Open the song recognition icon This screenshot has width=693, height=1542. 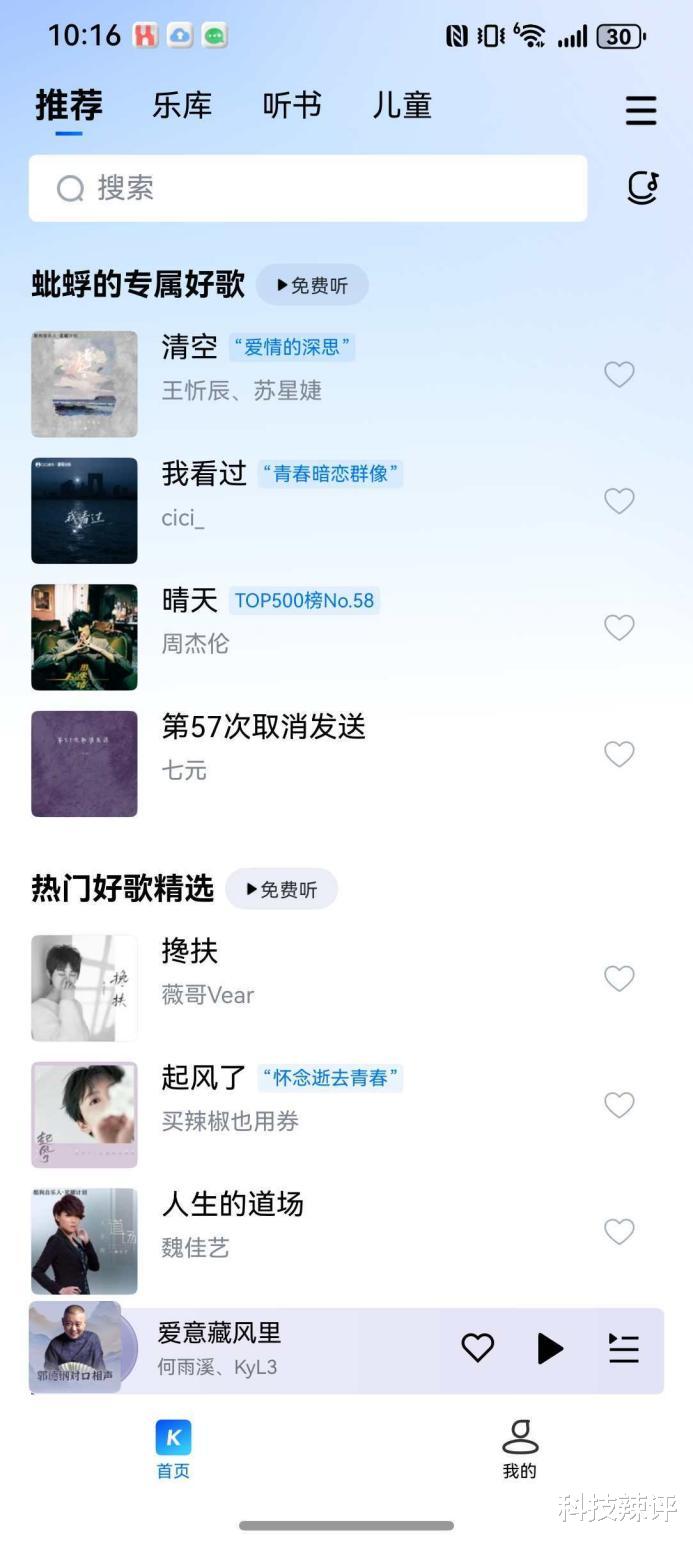tap(642, 187)
